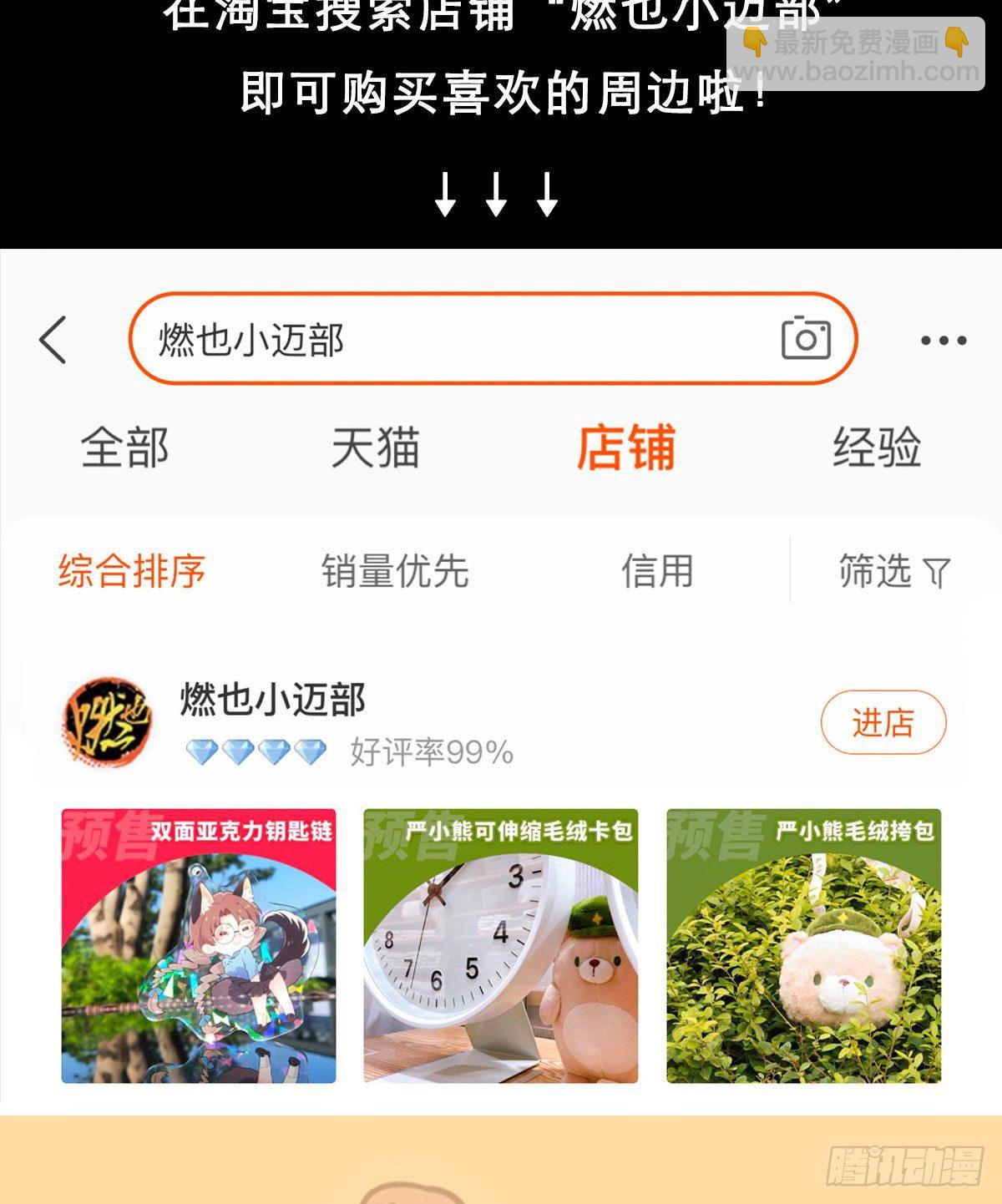Click the search input containing 燃也小迈部
Screen dimensions: 1002x1204
334,336
